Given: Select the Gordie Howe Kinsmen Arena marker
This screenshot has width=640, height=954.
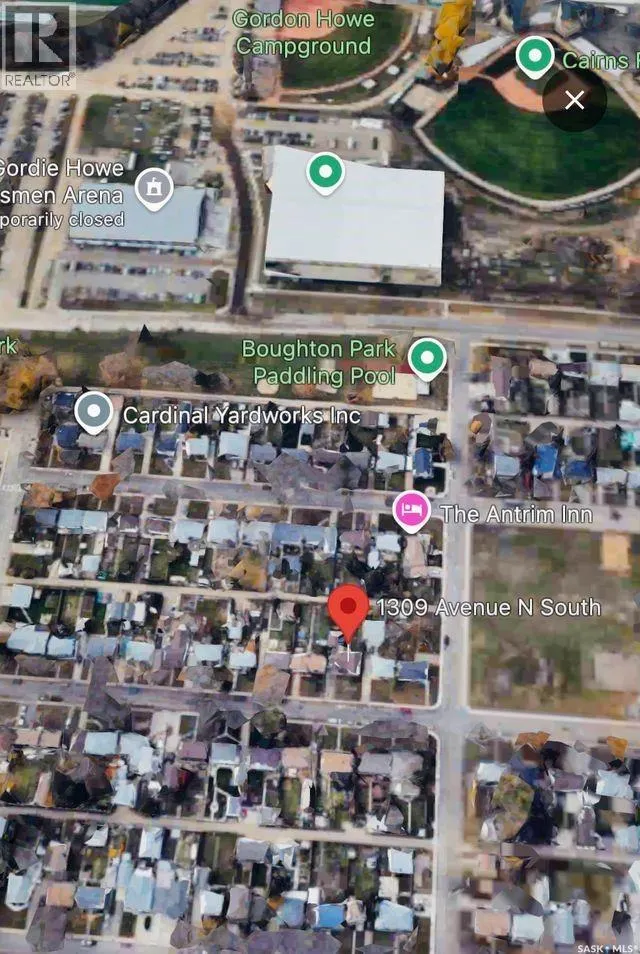Looking at the screenshot, I should click(x=154, y=189).
